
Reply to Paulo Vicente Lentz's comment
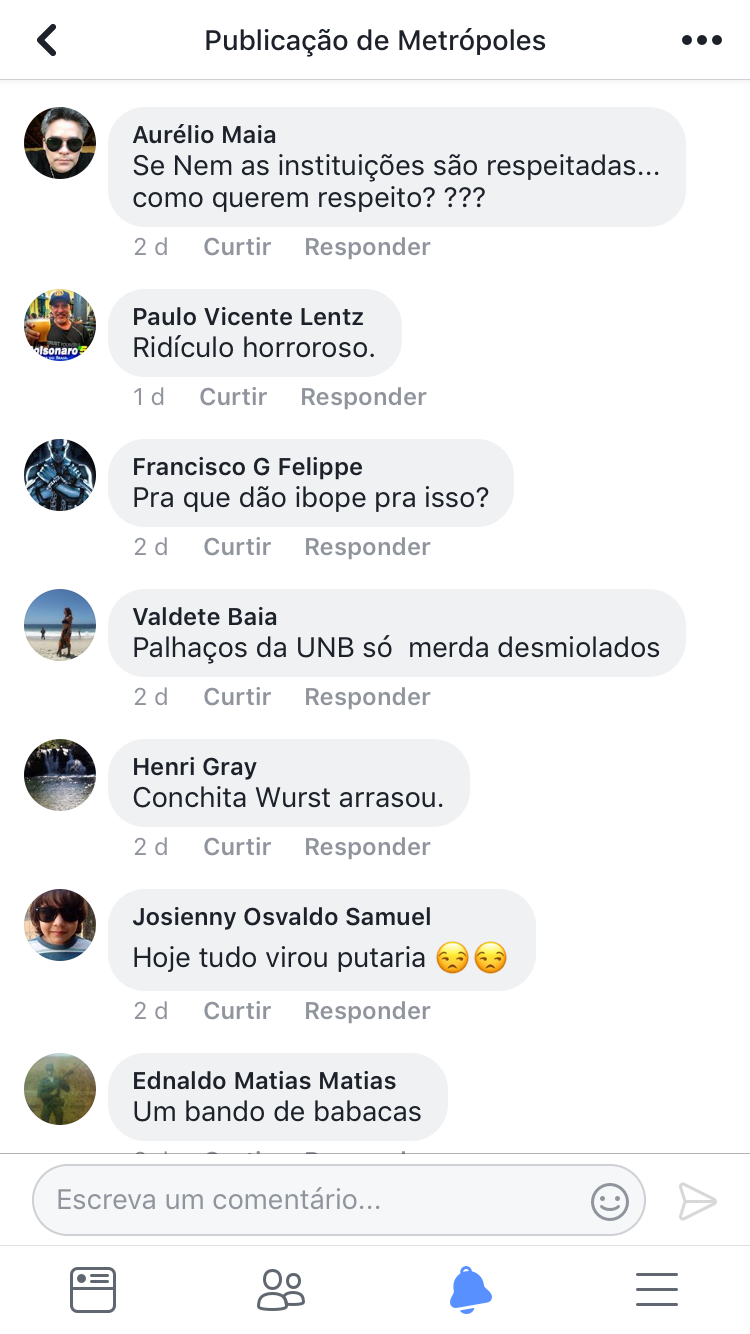[x=363, y=397]
